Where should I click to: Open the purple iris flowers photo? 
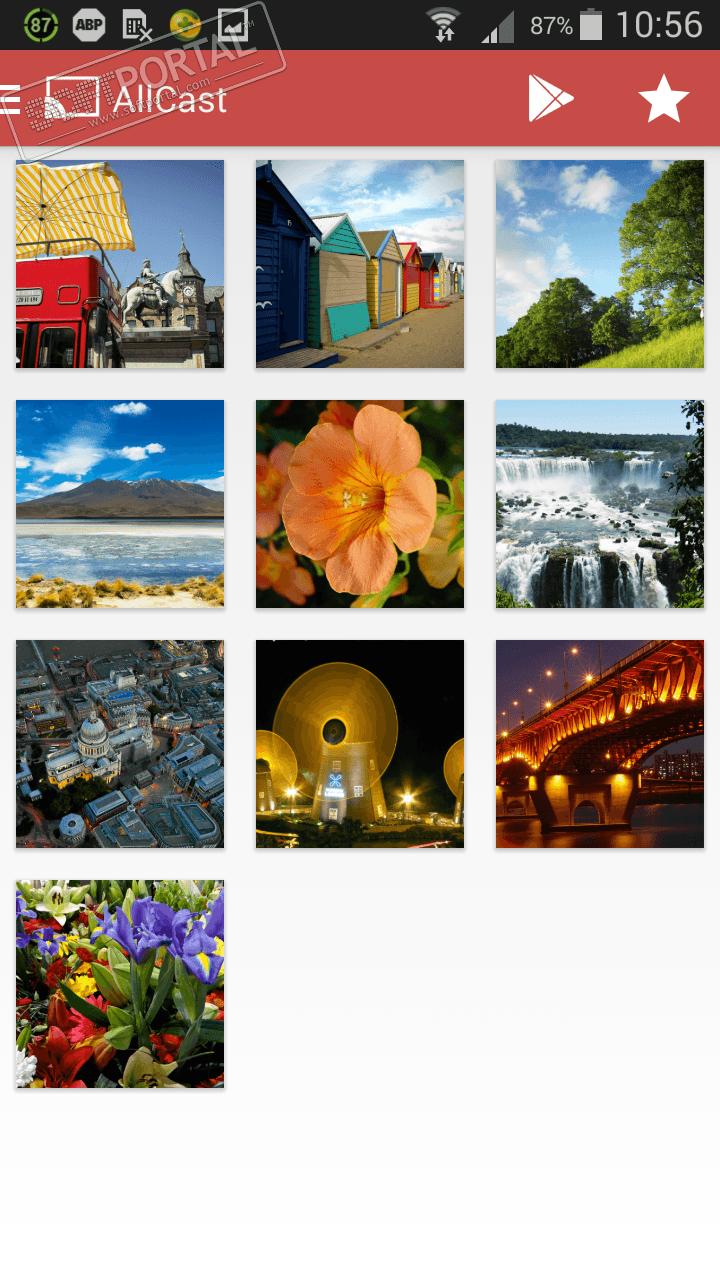(x=120, y=984)
